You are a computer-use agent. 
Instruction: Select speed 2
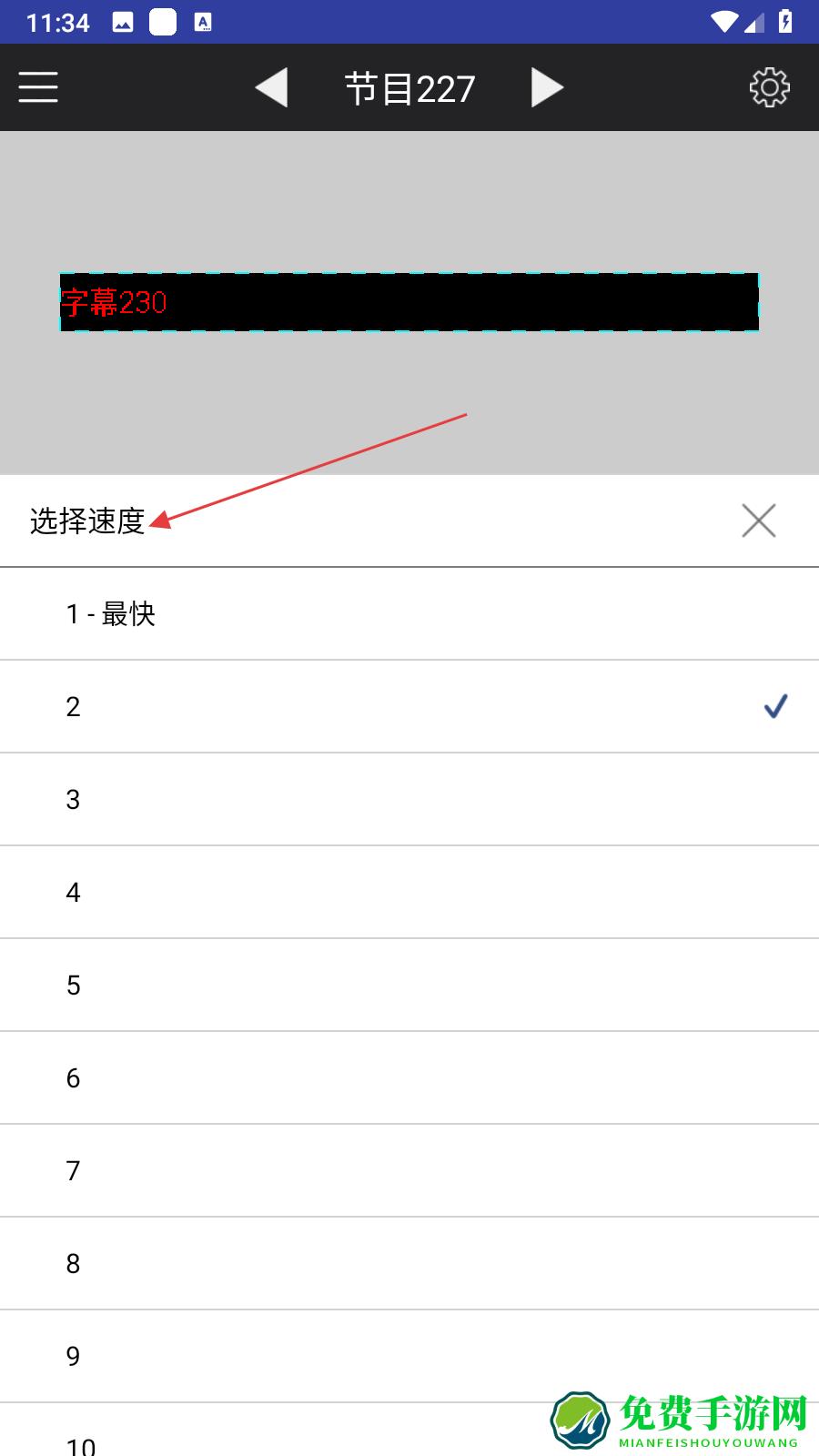point(409,707)
